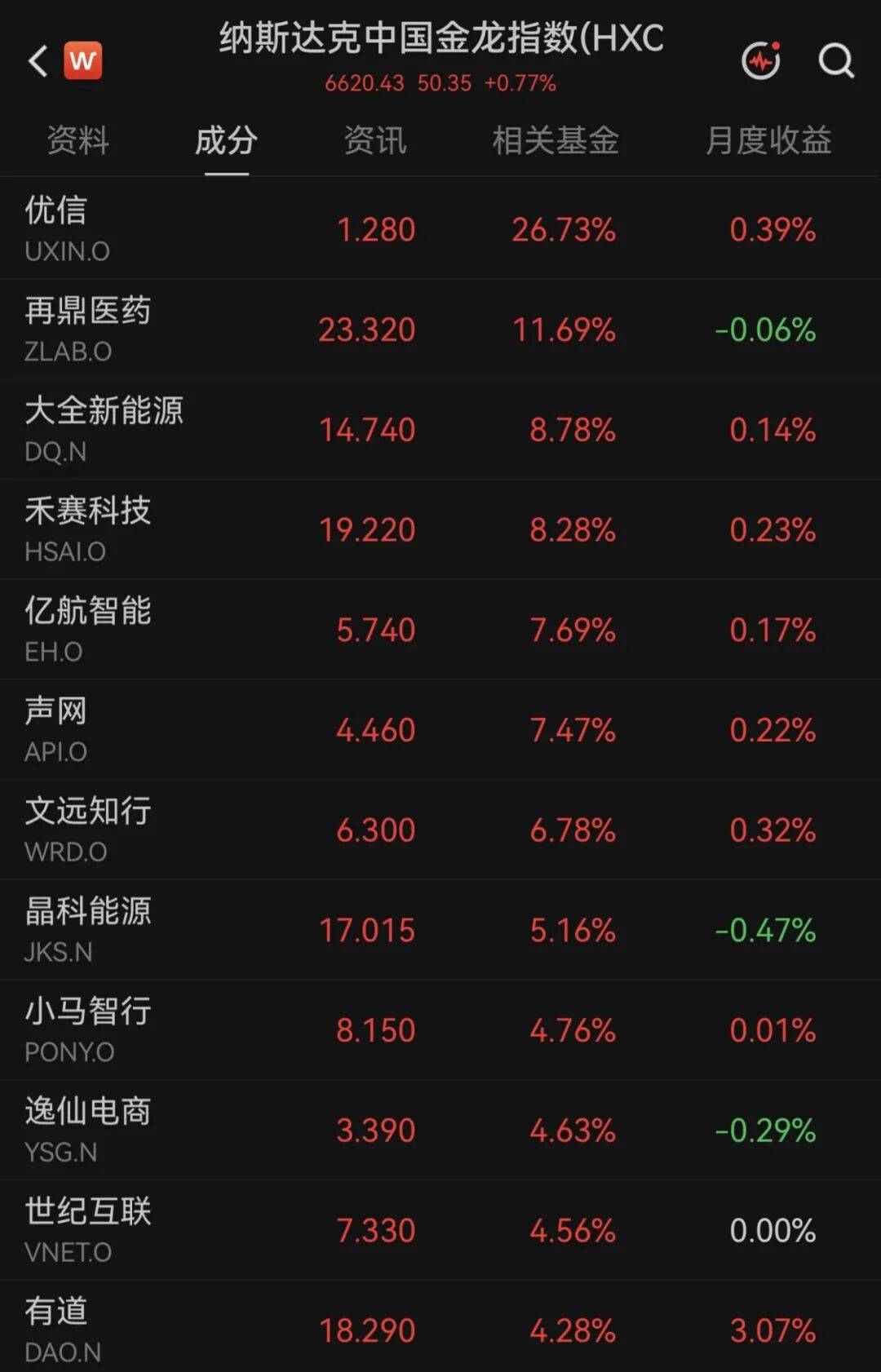Open the market pulse alert icon

point(761,60)
